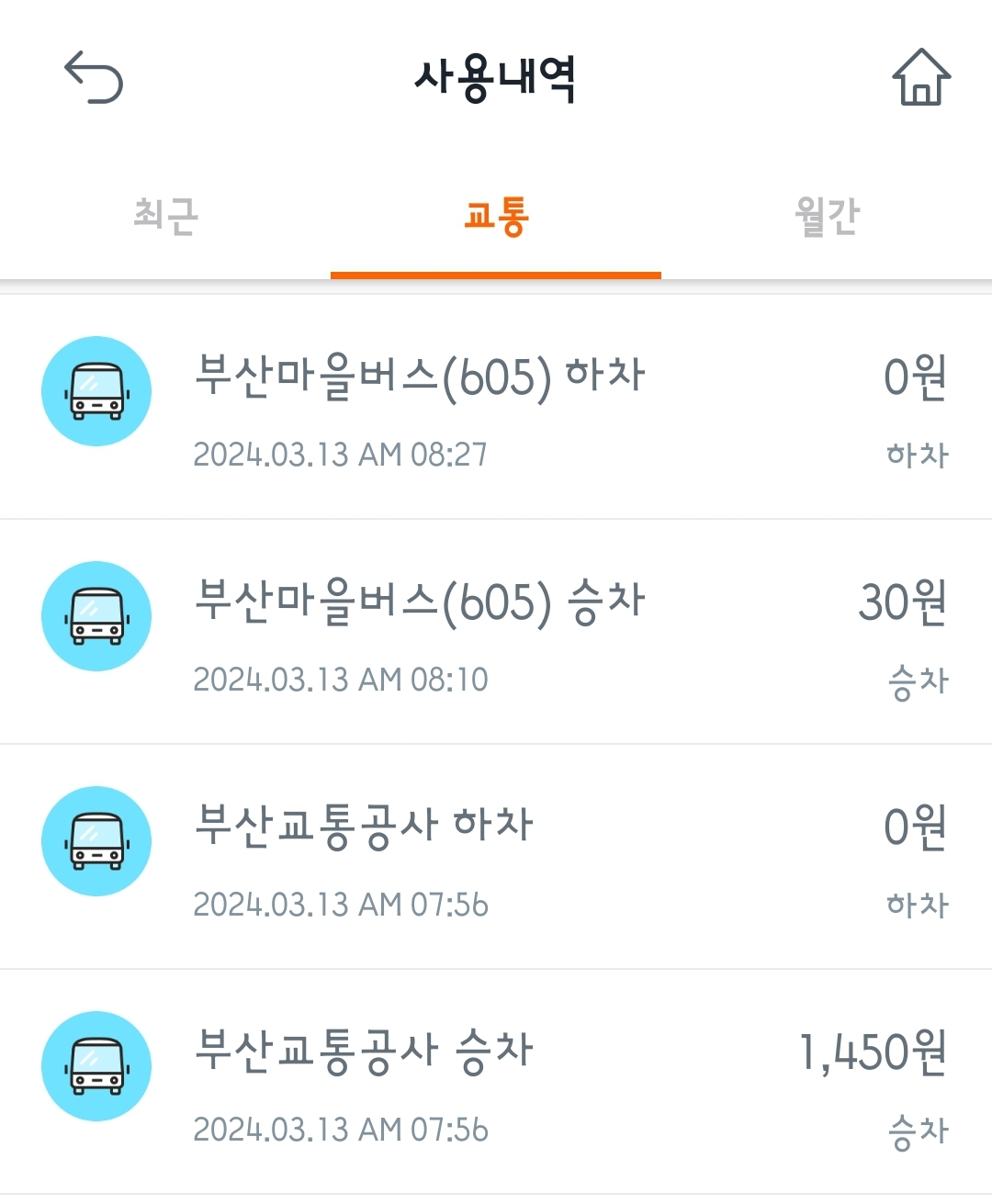The image size is (992, 1204).
Task: Open the home icon
Action: coord(920,78)
